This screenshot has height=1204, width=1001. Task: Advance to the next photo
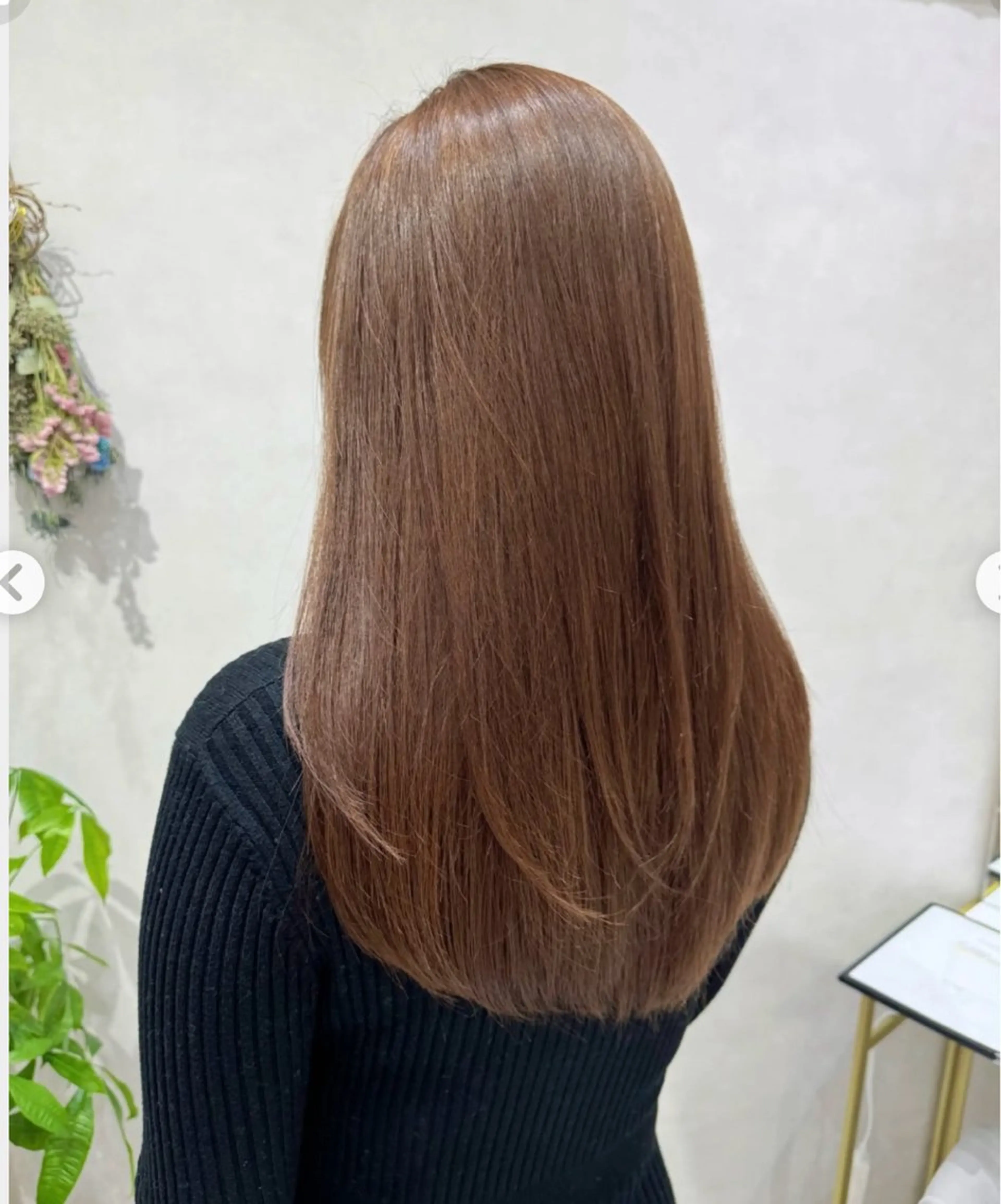pos(990,583)
